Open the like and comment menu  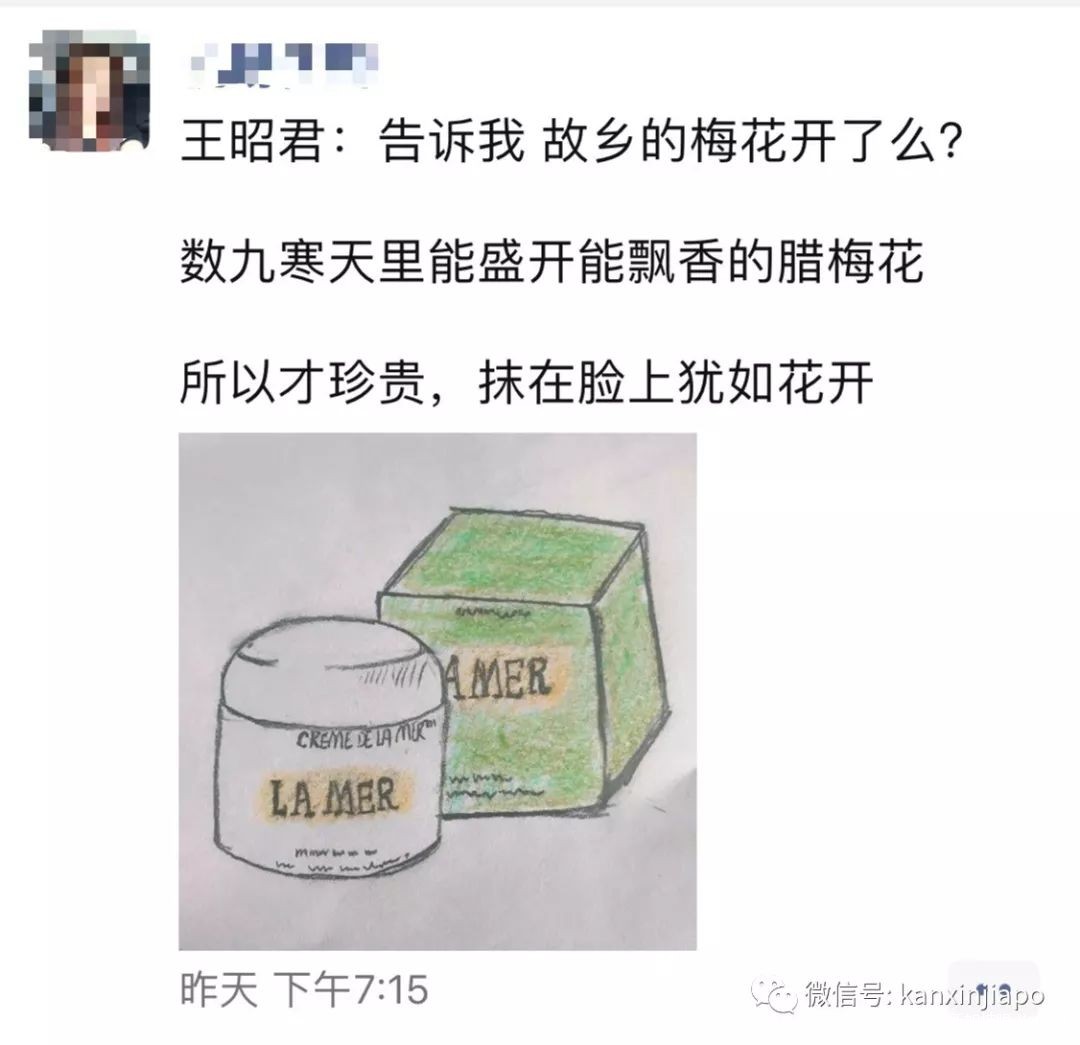tap(995, 988)
